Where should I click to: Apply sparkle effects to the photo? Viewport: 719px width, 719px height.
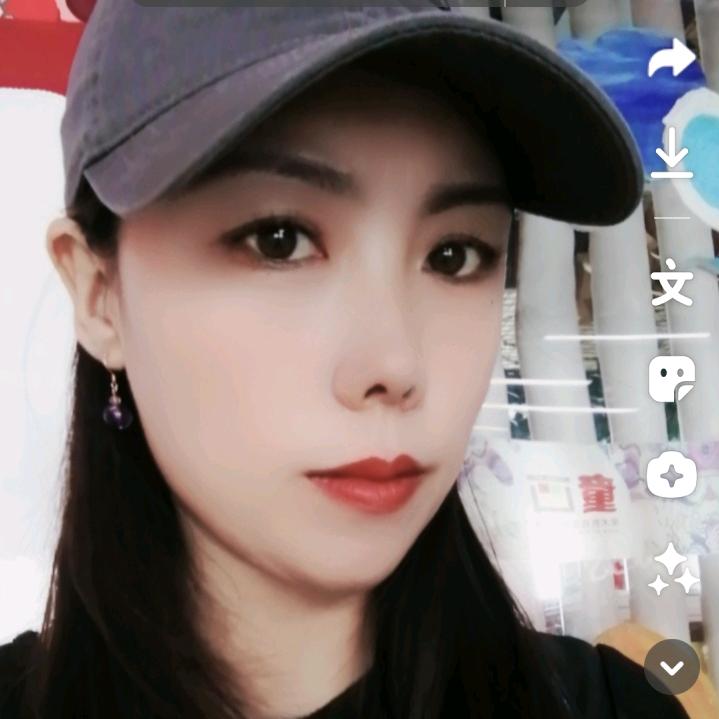[672, 570]
